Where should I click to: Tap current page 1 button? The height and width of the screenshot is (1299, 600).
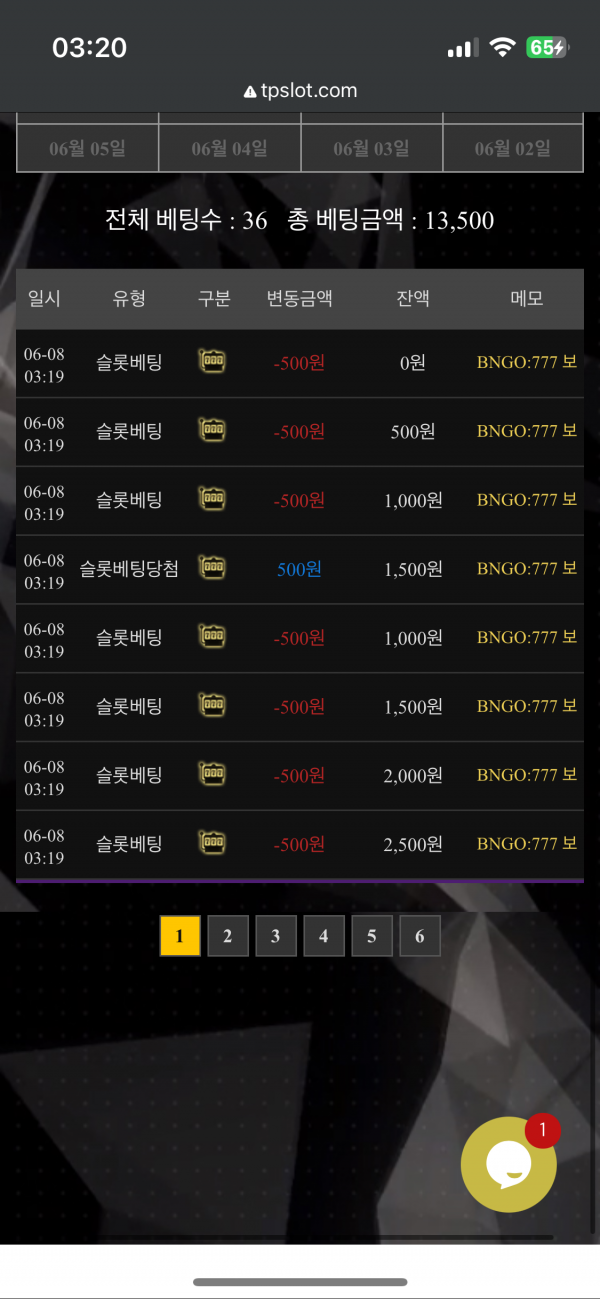coord(180,937)
